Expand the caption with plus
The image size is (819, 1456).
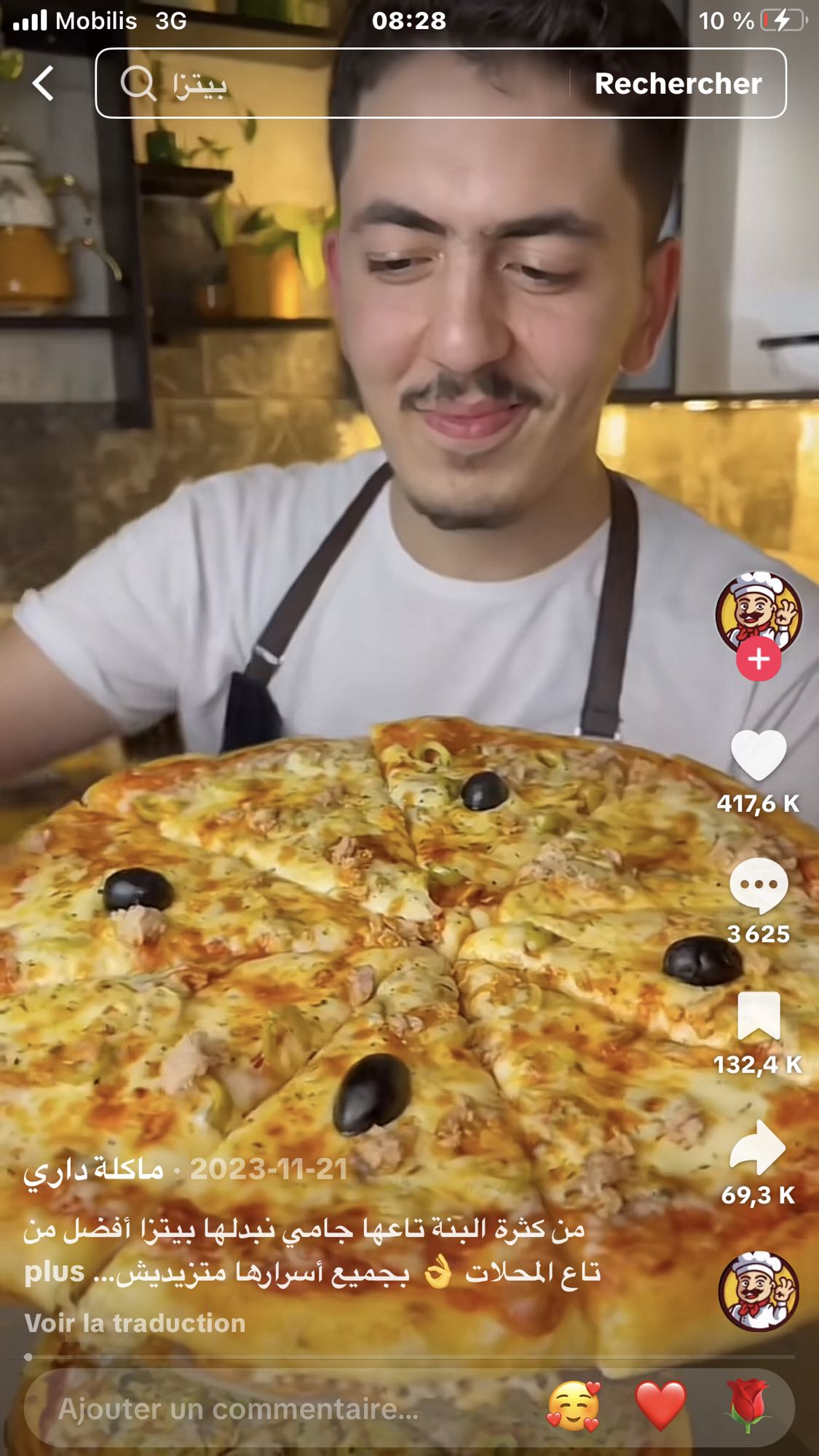(x=55, y=1272)
